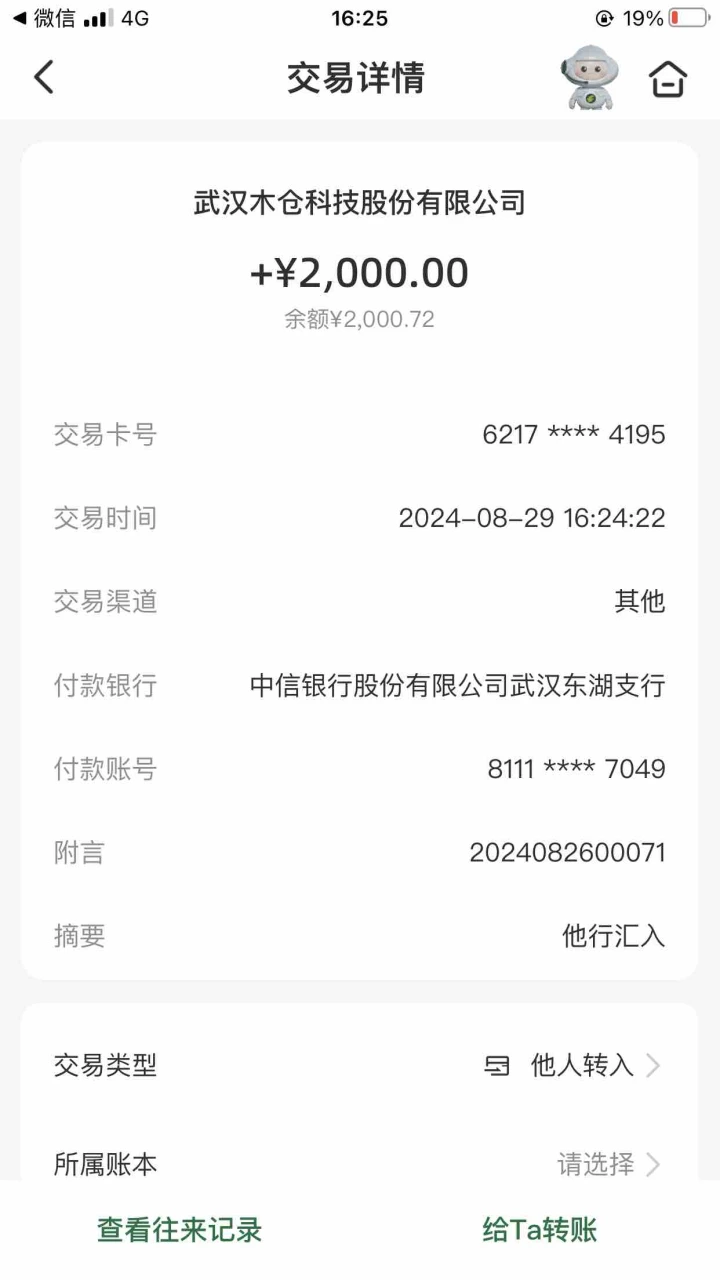Go back using the top-left arrow

(43, 77)
